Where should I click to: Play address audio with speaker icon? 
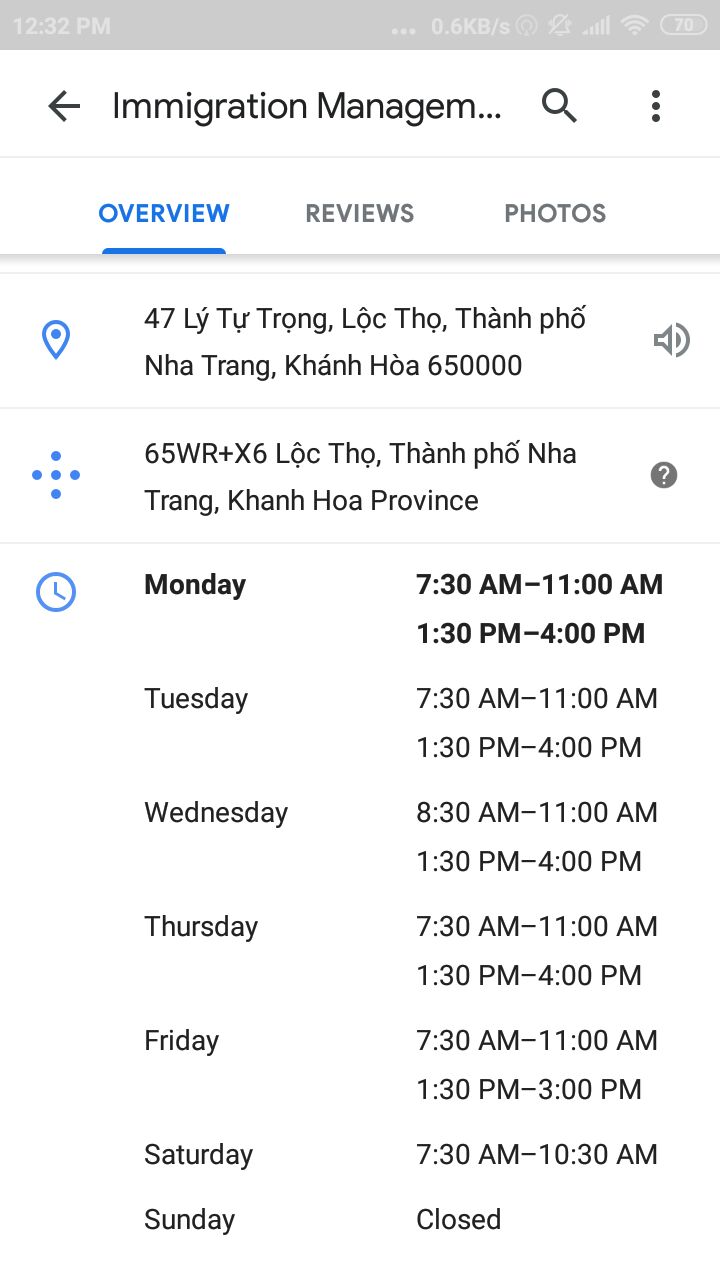(x=671, y=341)
